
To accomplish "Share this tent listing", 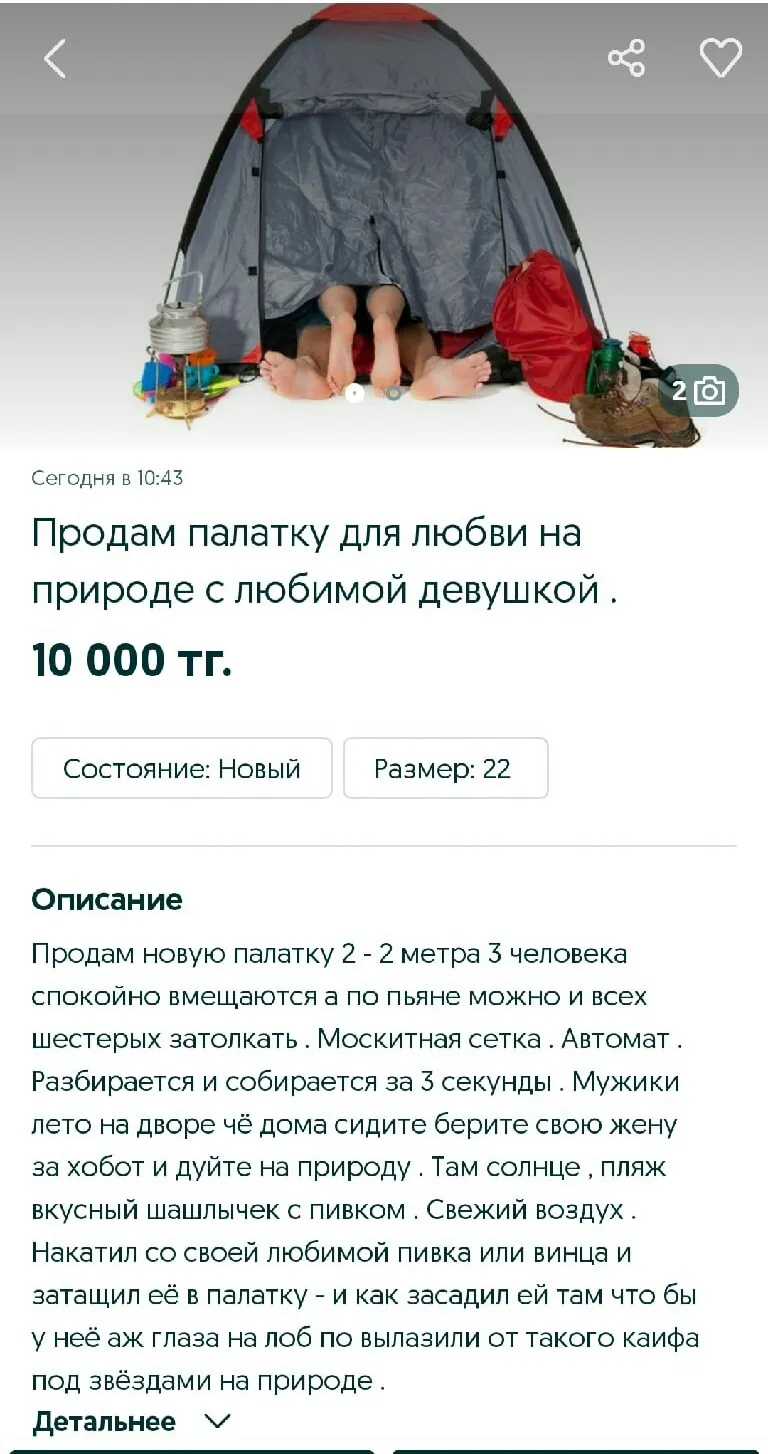I will point(627,58).
